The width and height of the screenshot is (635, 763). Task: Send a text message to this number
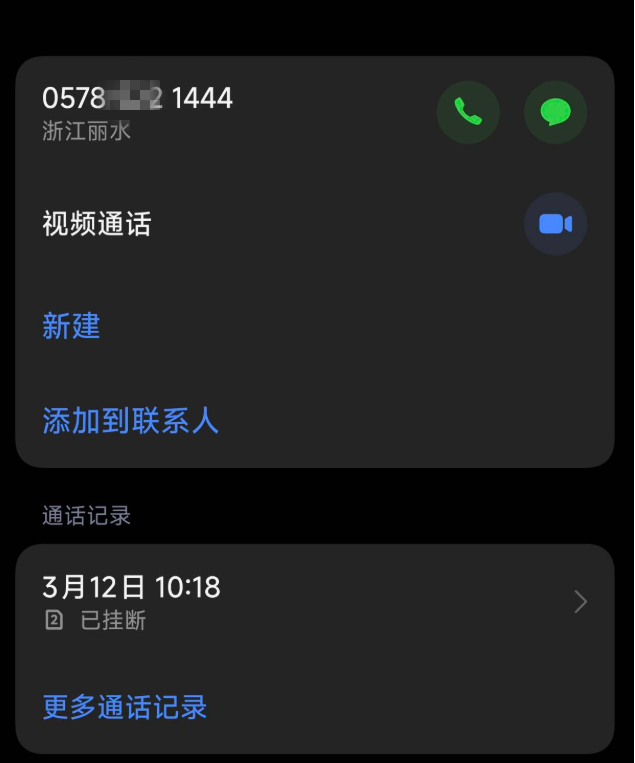coord(555,112)
